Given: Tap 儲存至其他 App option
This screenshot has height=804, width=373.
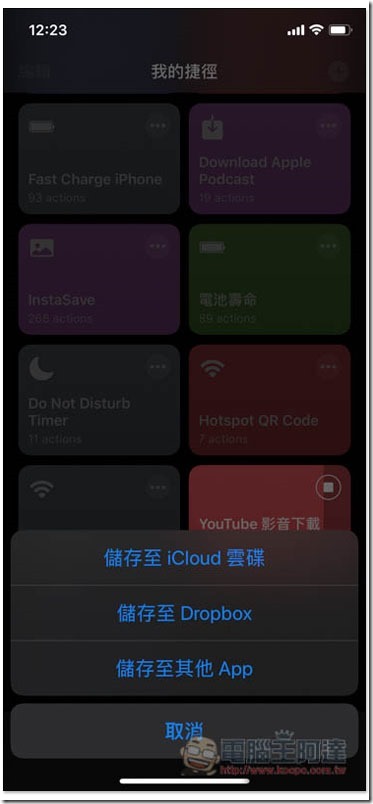Looking at the screenshot, I should click(184, 668).
